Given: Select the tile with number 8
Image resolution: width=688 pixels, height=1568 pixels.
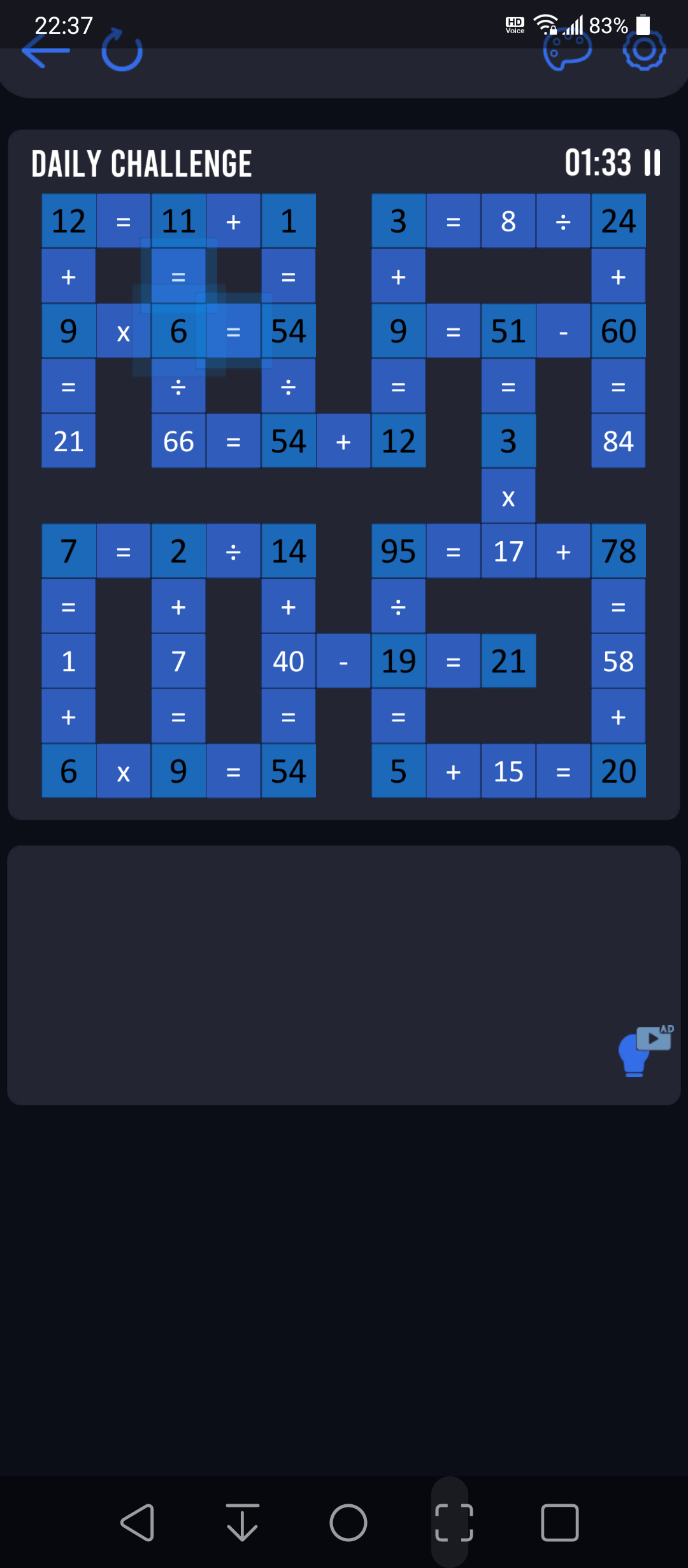Looking at the screenshot, I should click(508, 221).
